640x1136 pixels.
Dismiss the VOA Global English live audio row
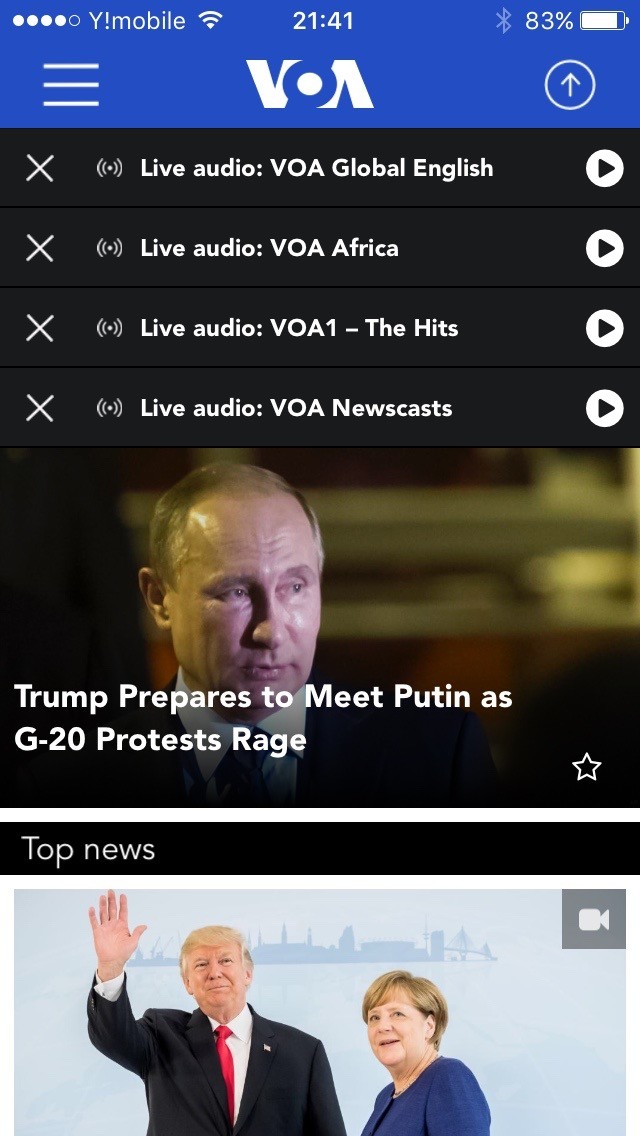coord(40,168)
